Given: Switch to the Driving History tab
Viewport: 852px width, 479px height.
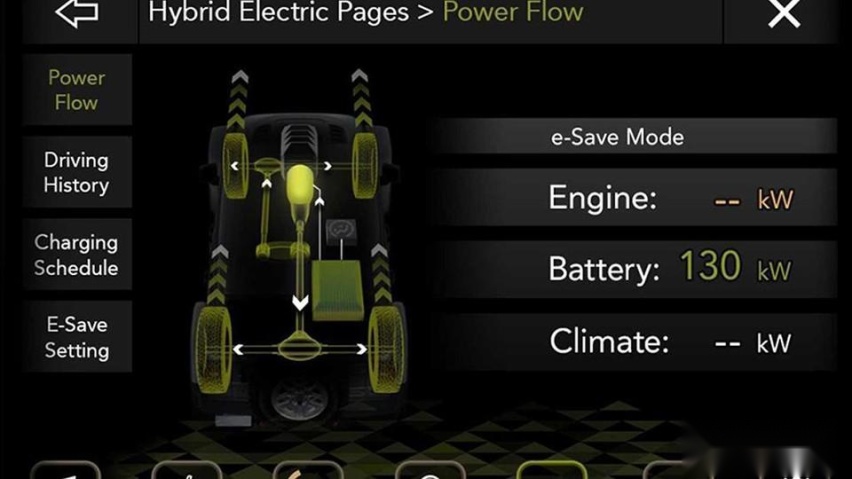Looking at the screenshot, I should [x=77, y=172].
